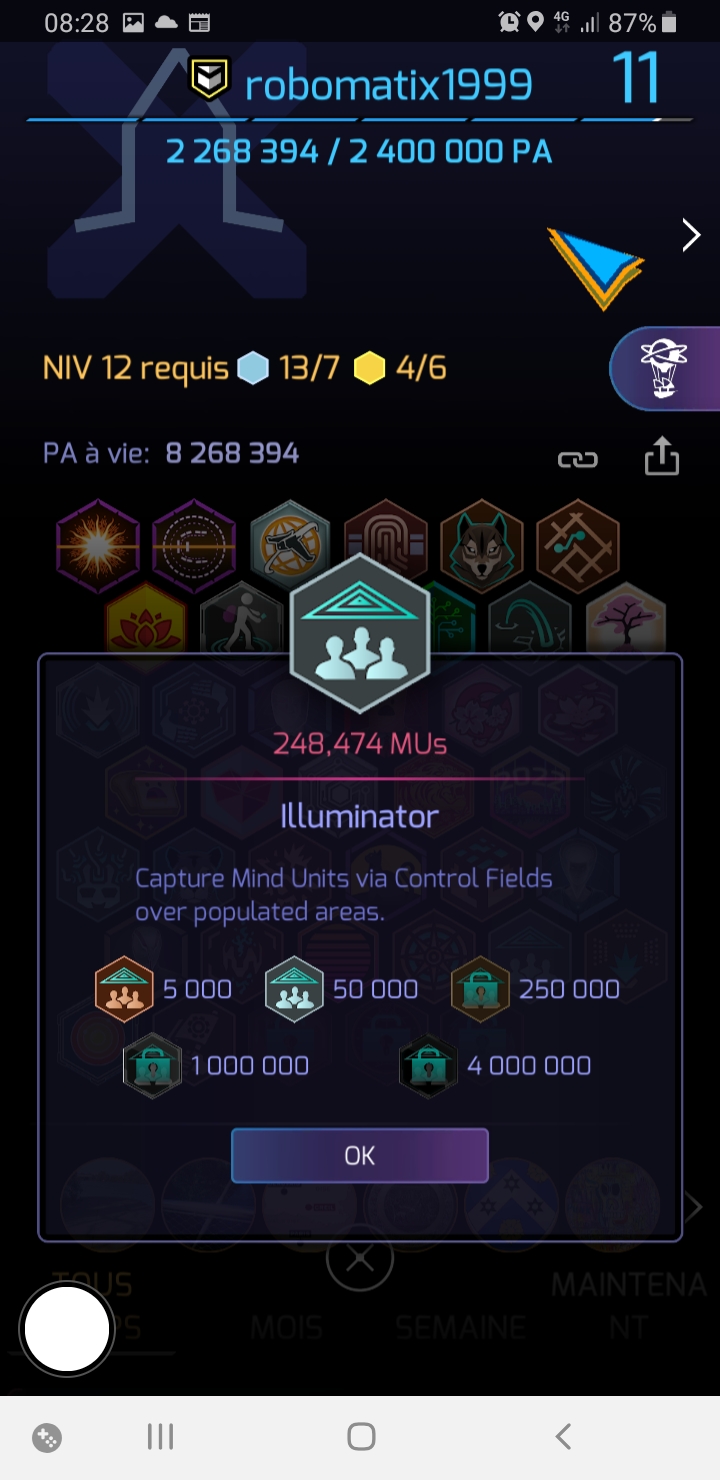
Task: Share the agent profile
Action: click(x=661, y=458)
